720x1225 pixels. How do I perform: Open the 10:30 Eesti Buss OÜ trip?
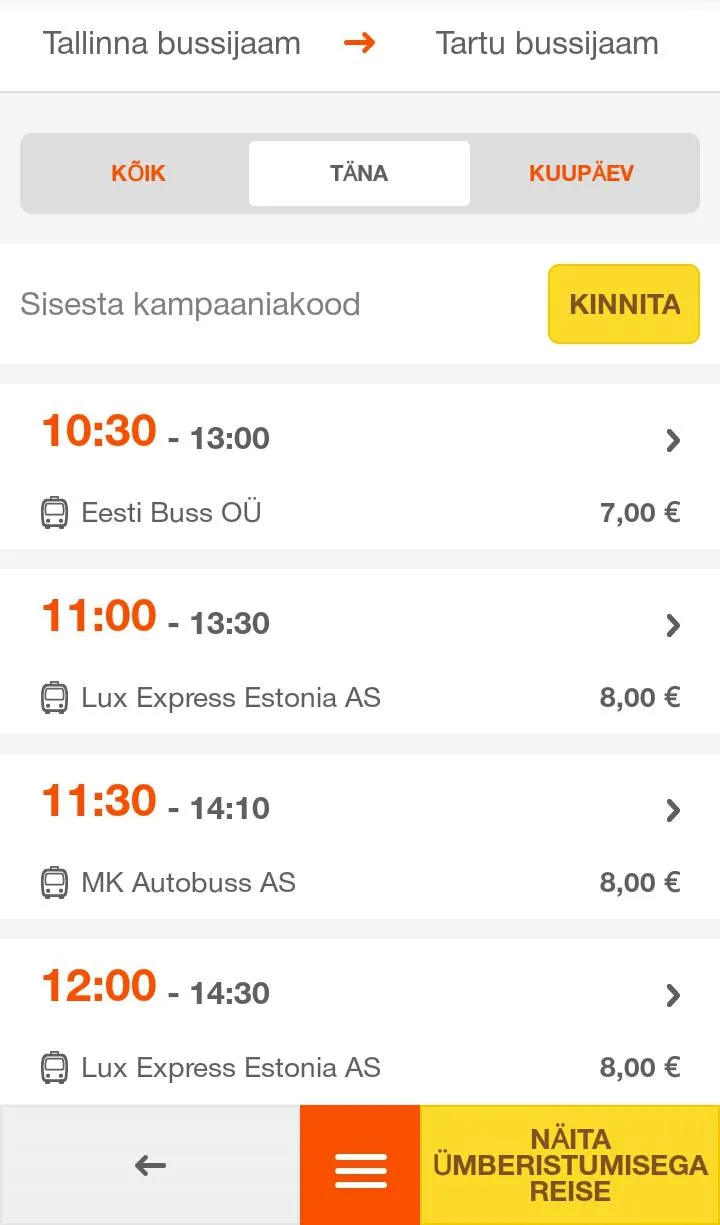[360, 467]
